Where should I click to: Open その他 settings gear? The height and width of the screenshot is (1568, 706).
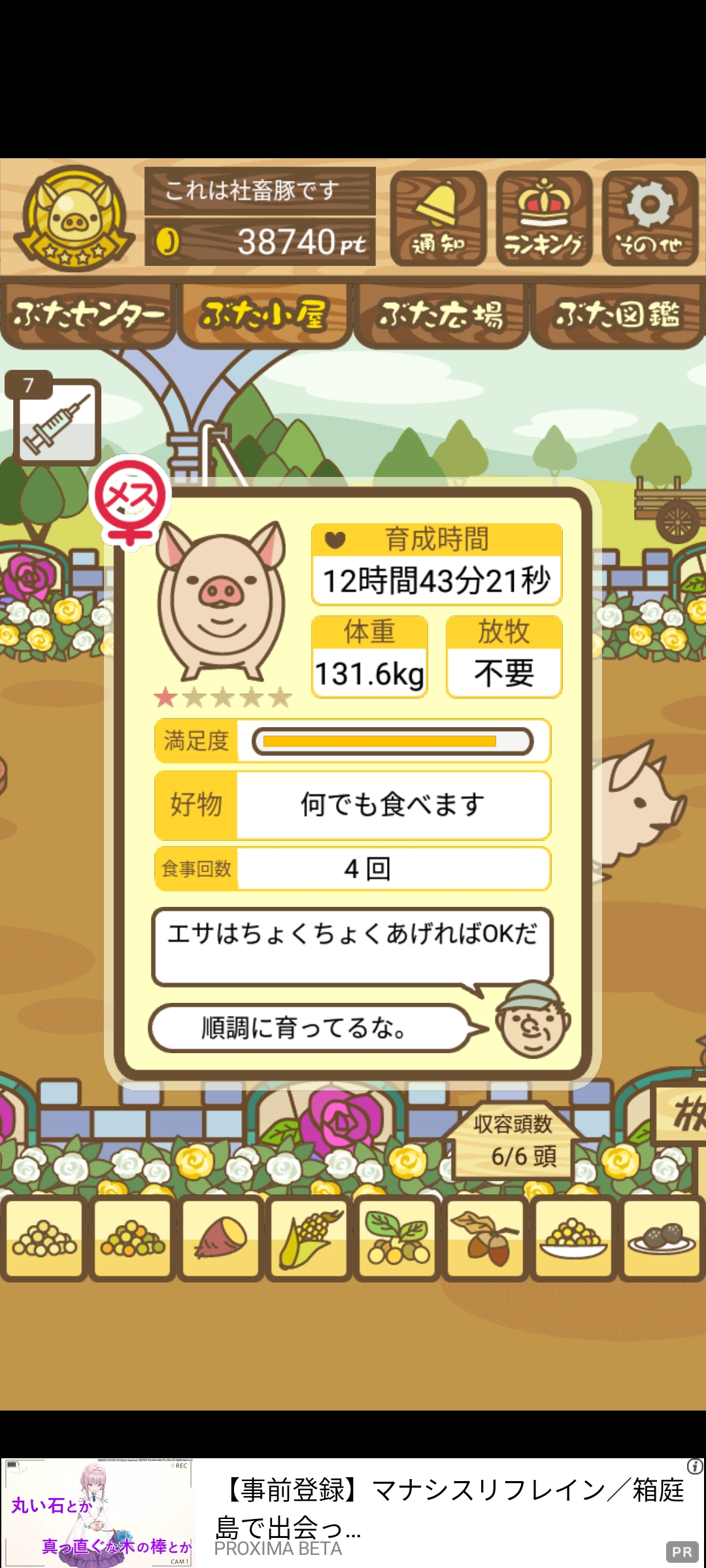point(650,218)
